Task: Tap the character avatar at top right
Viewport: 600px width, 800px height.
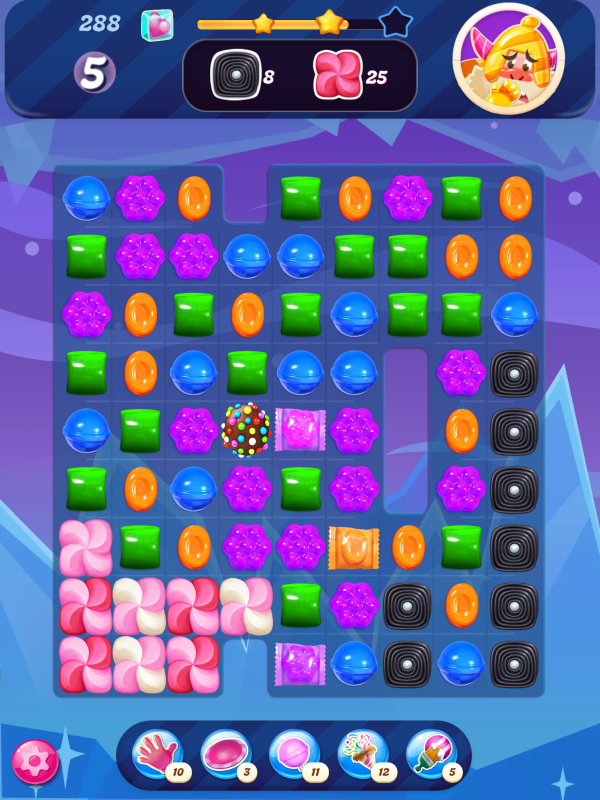Action: pos(508,60)
